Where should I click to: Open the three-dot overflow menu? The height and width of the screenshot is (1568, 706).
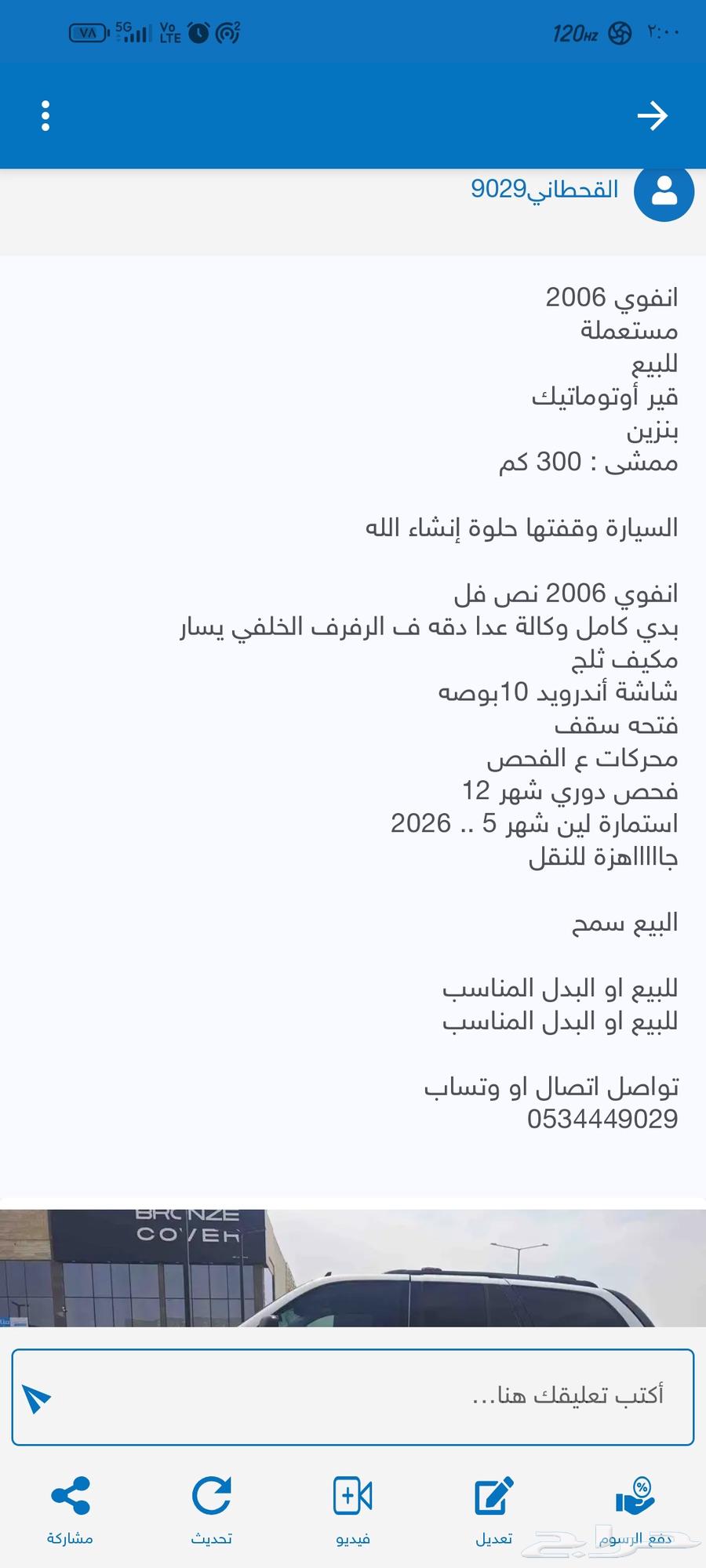(45, 116)
